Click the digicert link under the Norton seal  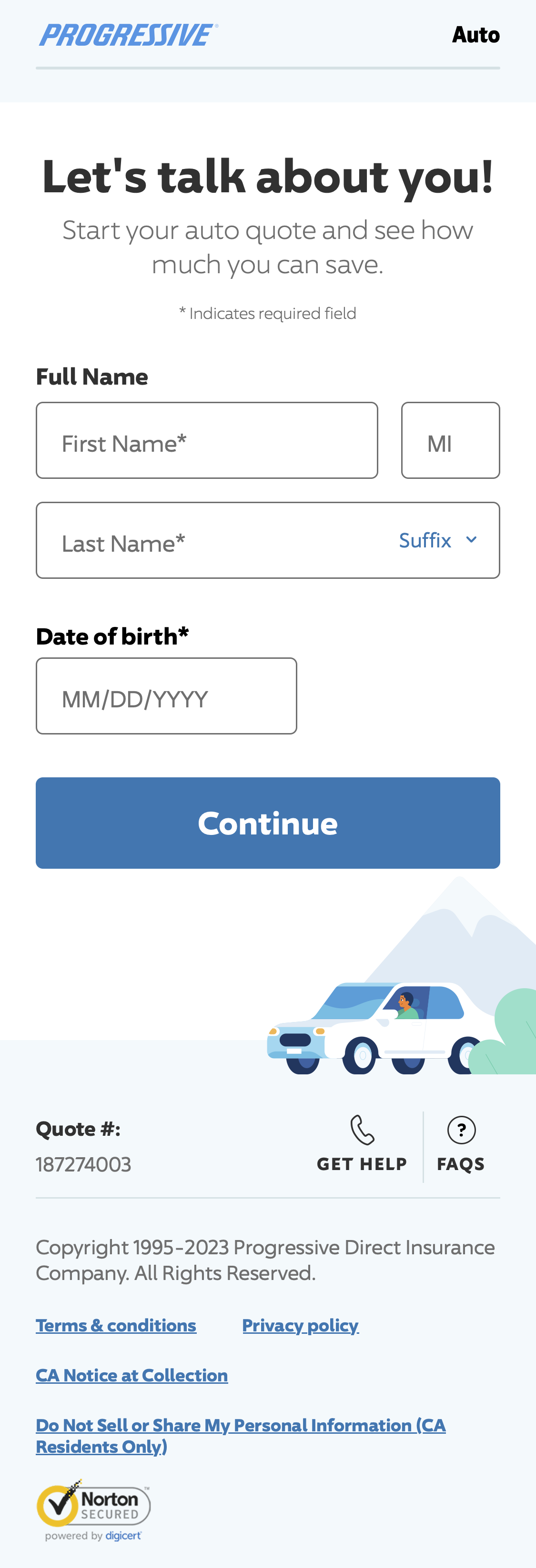122,1536
